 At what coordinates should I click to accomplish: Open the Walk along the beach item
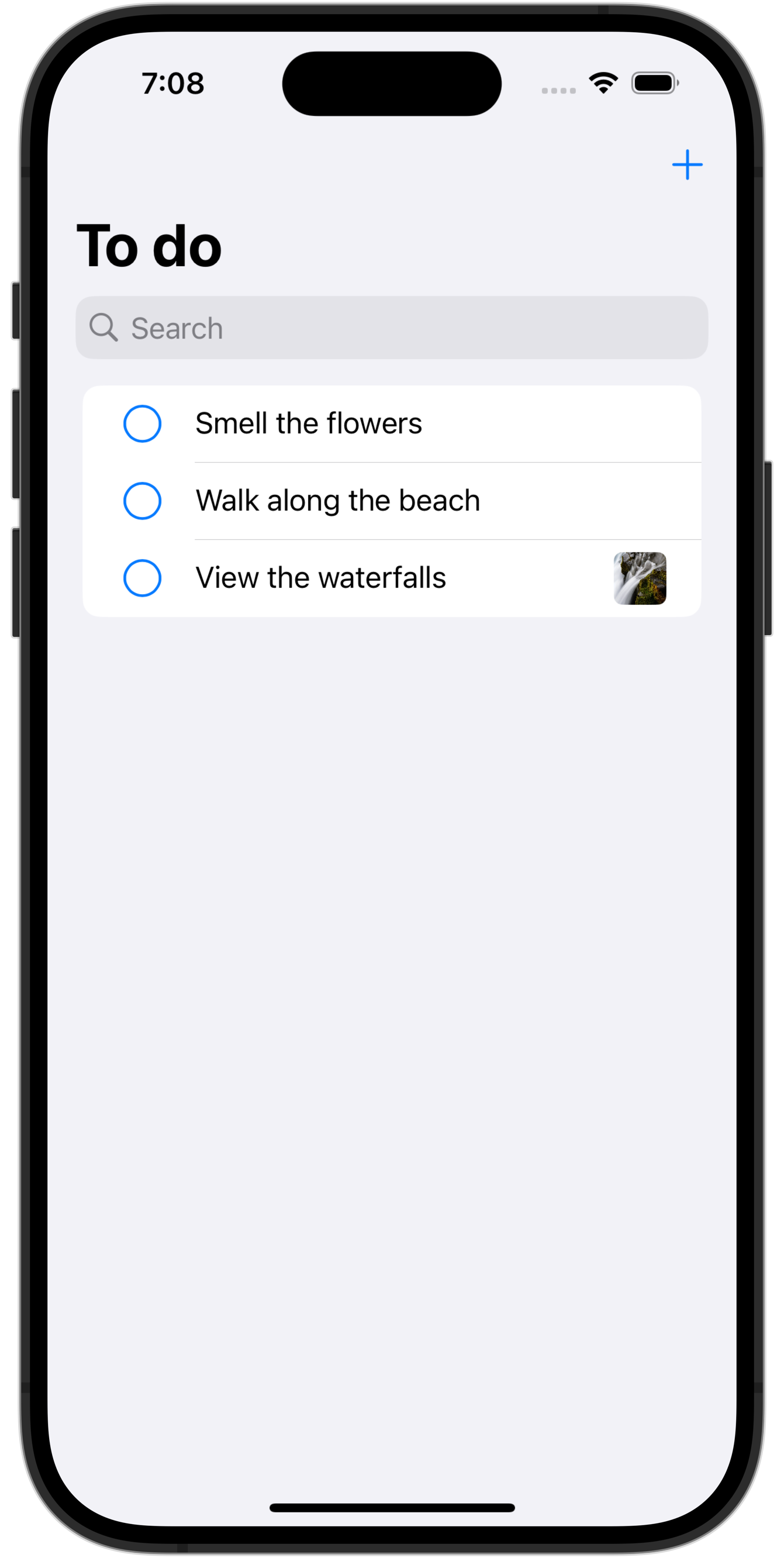337,501
